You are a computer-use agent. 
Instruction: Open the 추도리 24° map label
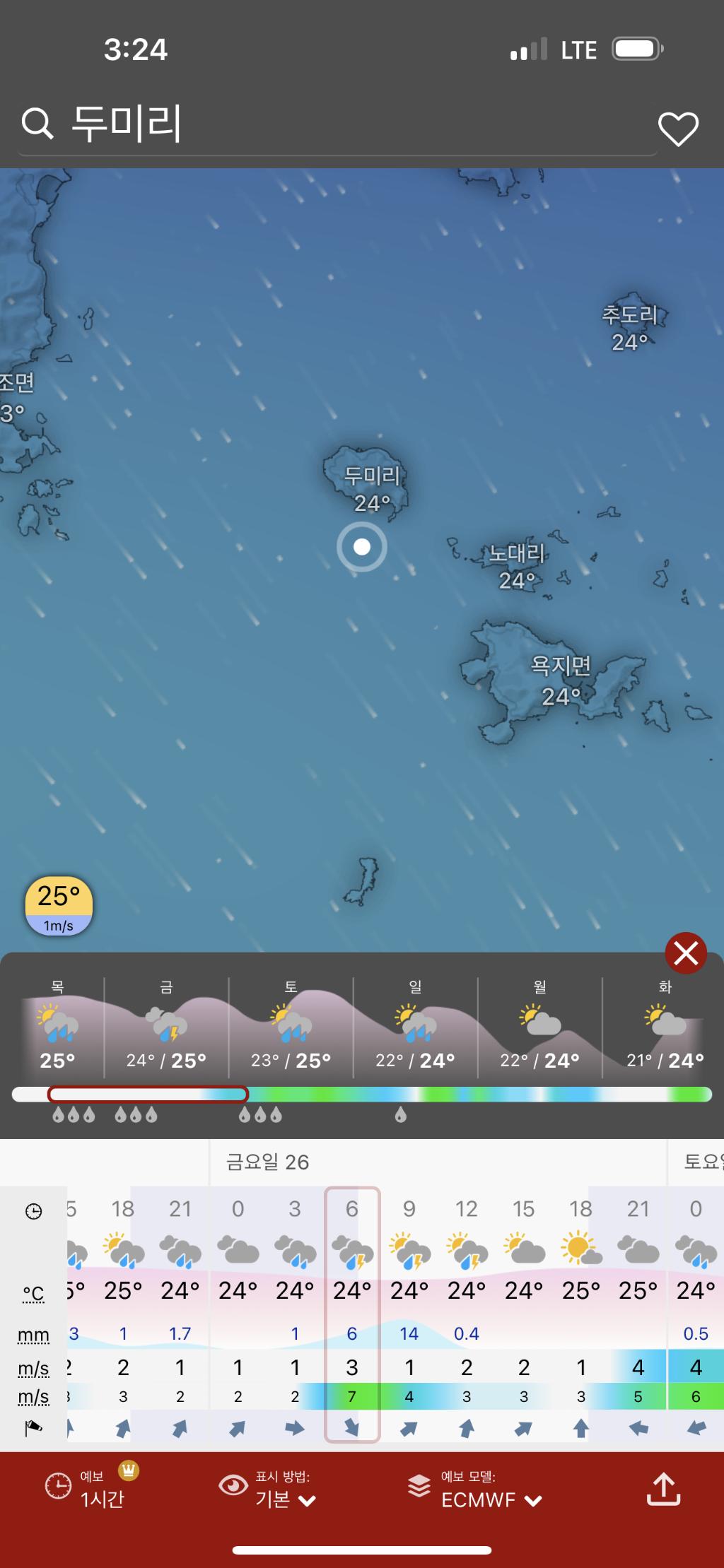[x=629, y=328]
